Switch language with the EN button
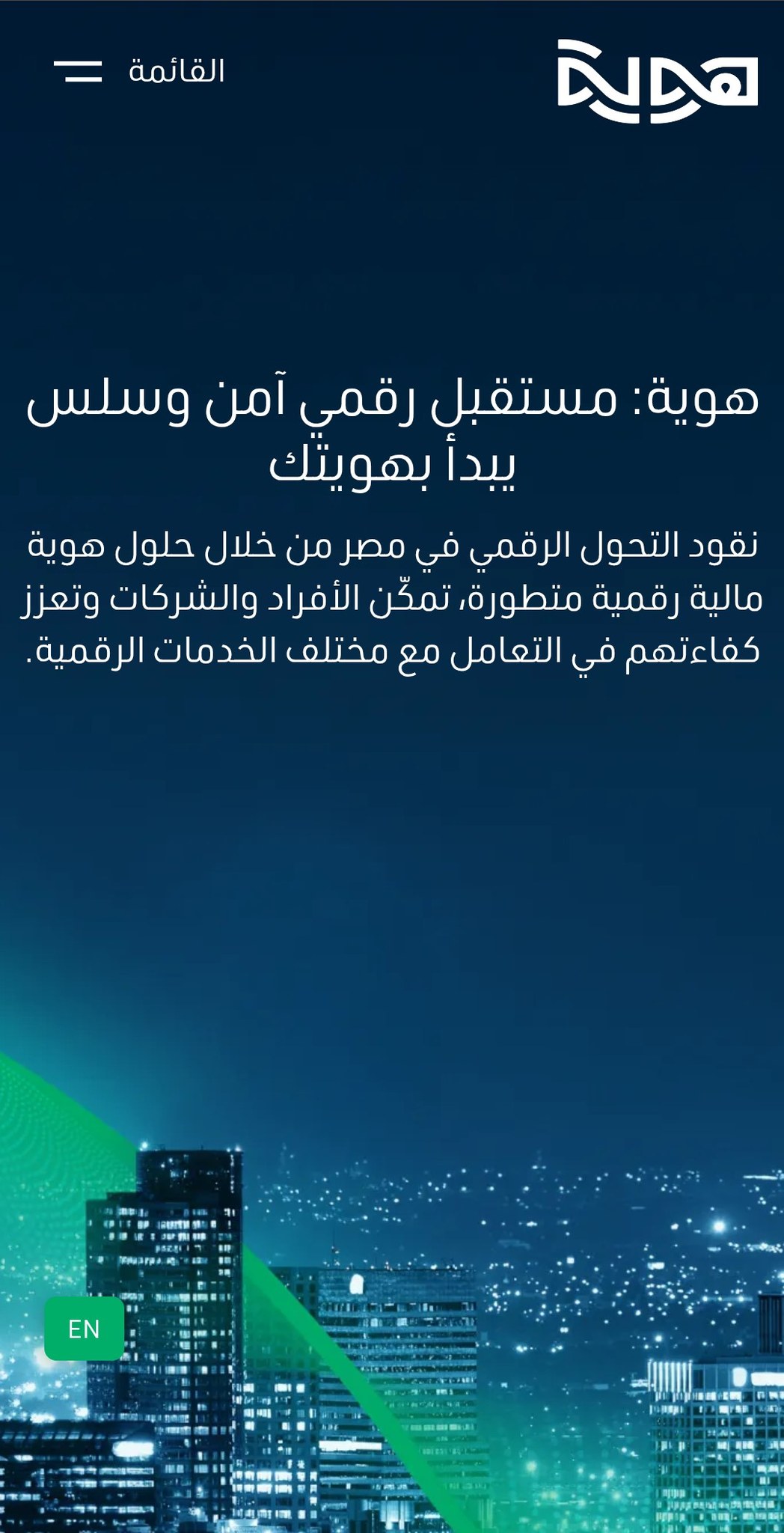Image resolution: width=784 pixels, height=1533 pixels. pos(84,1329)
